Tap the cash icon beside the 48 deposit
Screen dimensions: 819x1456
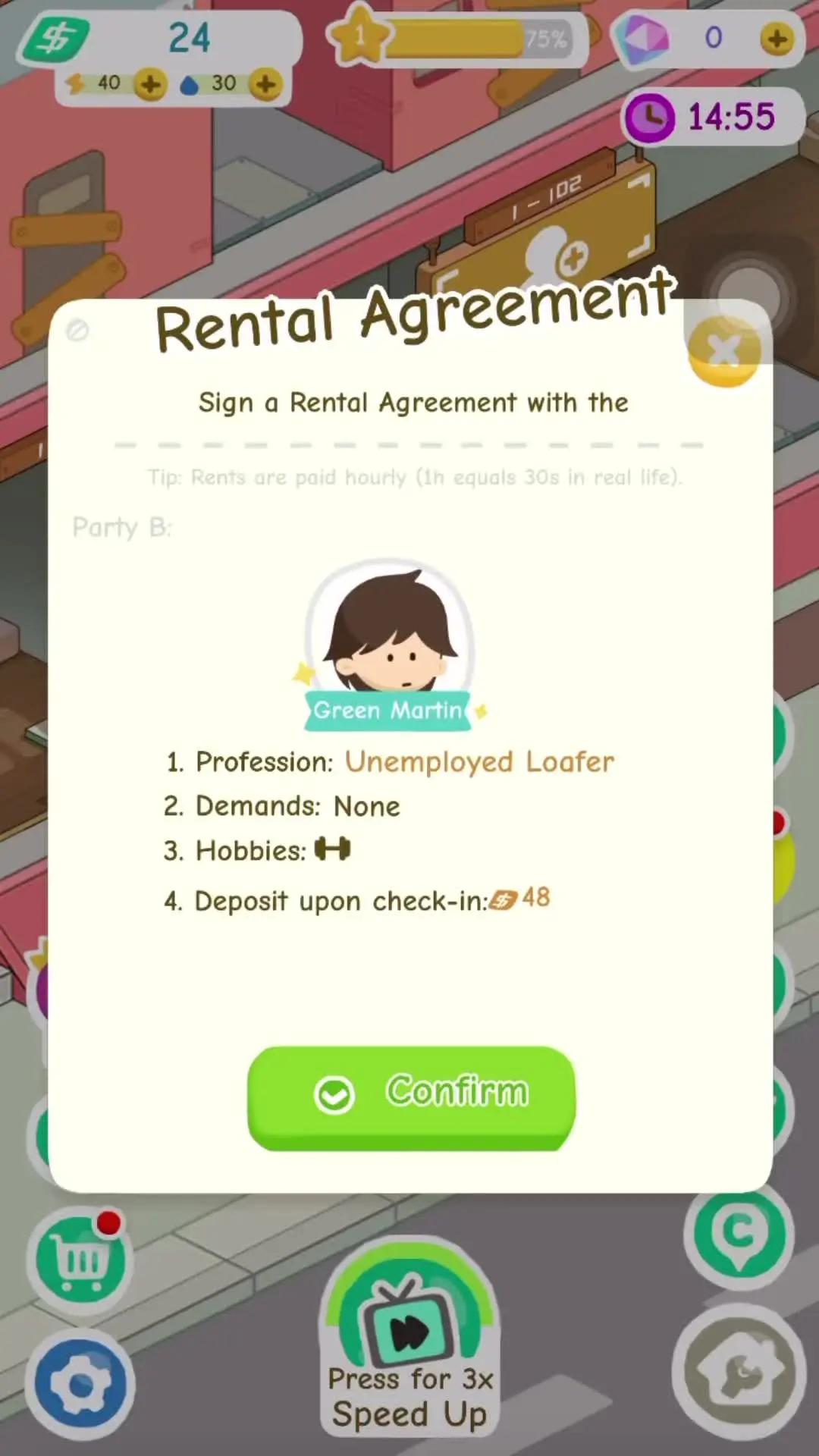pos(503,899)
